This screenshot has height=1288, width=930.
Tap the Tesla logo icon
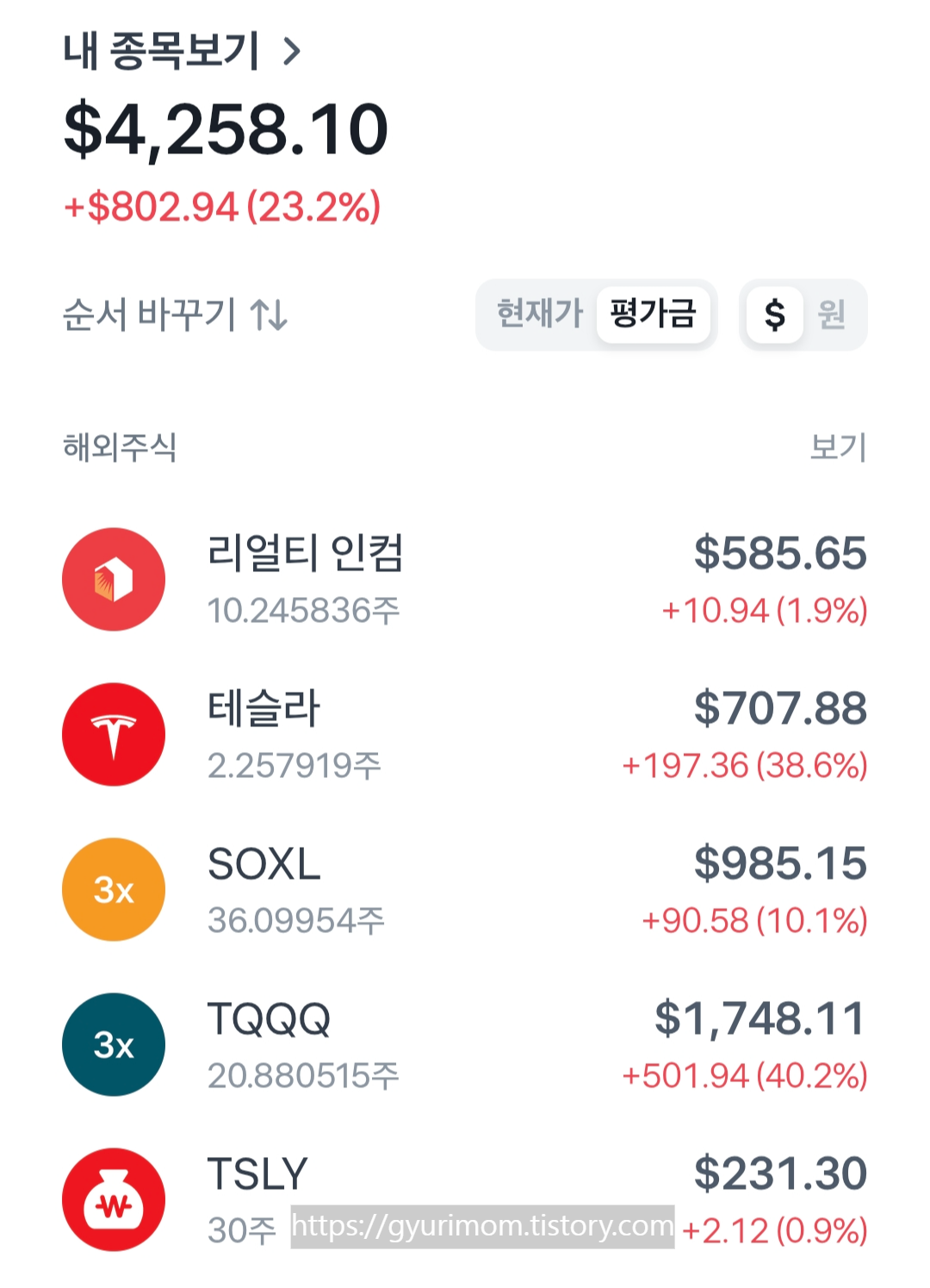pyautogui.click(x=113, y=733)
